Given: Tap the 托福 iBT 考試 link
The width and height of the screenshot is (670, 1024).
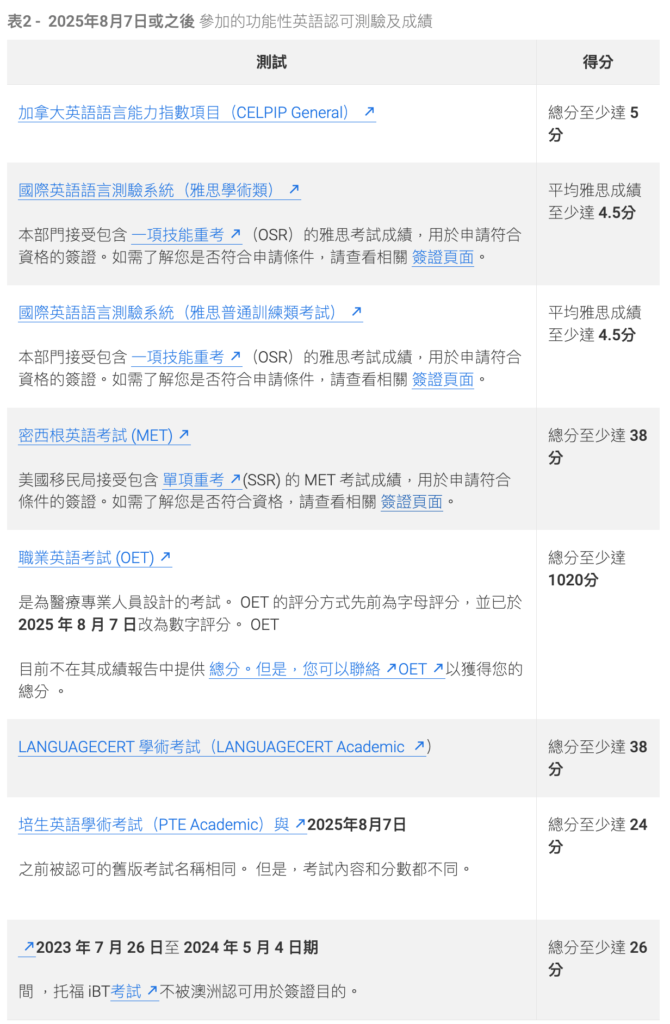Looking at the screenshot, I should [134, 991].
